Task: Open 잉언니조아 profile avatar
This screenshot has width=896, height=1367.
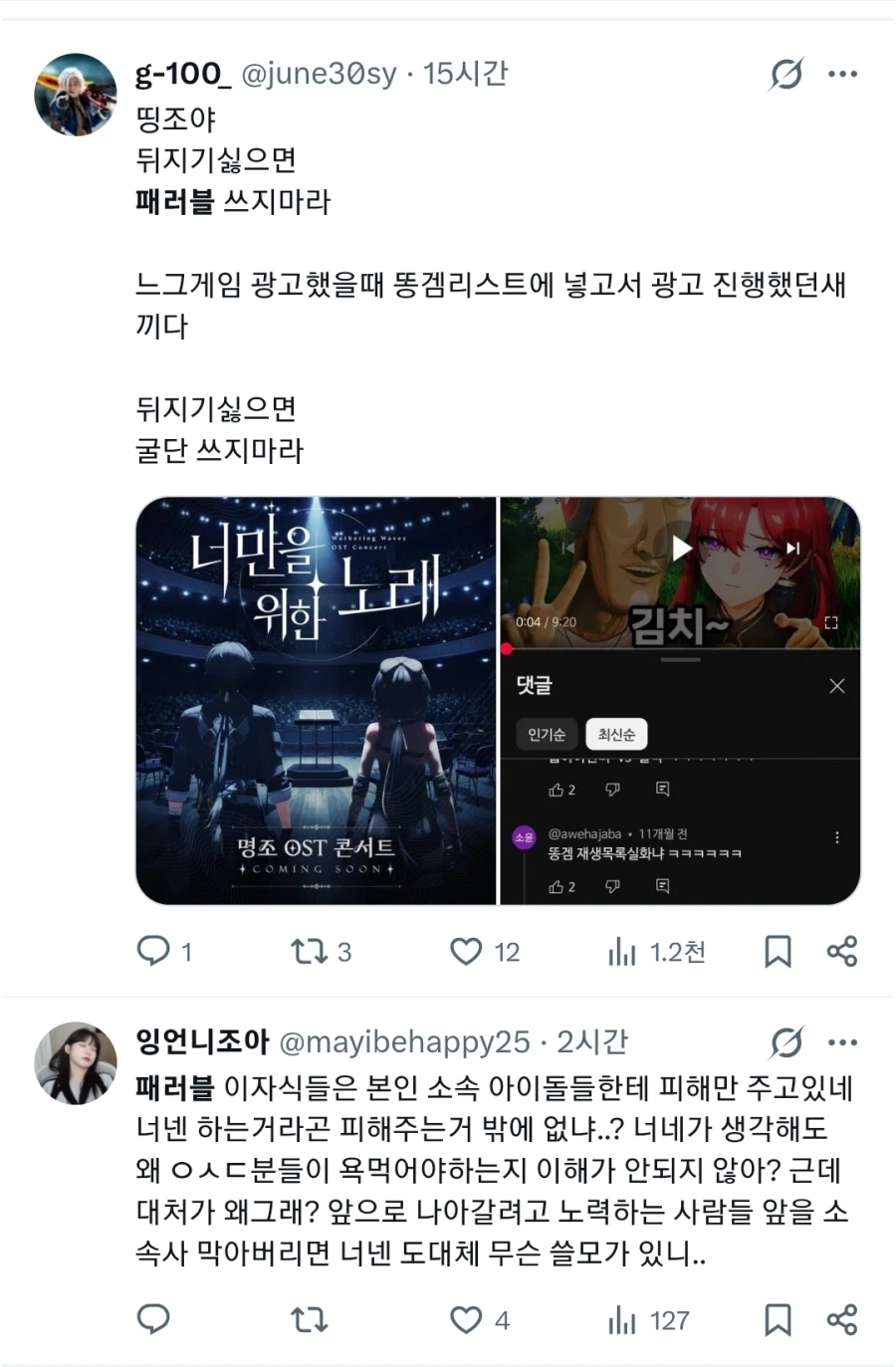Action: 76,1062
